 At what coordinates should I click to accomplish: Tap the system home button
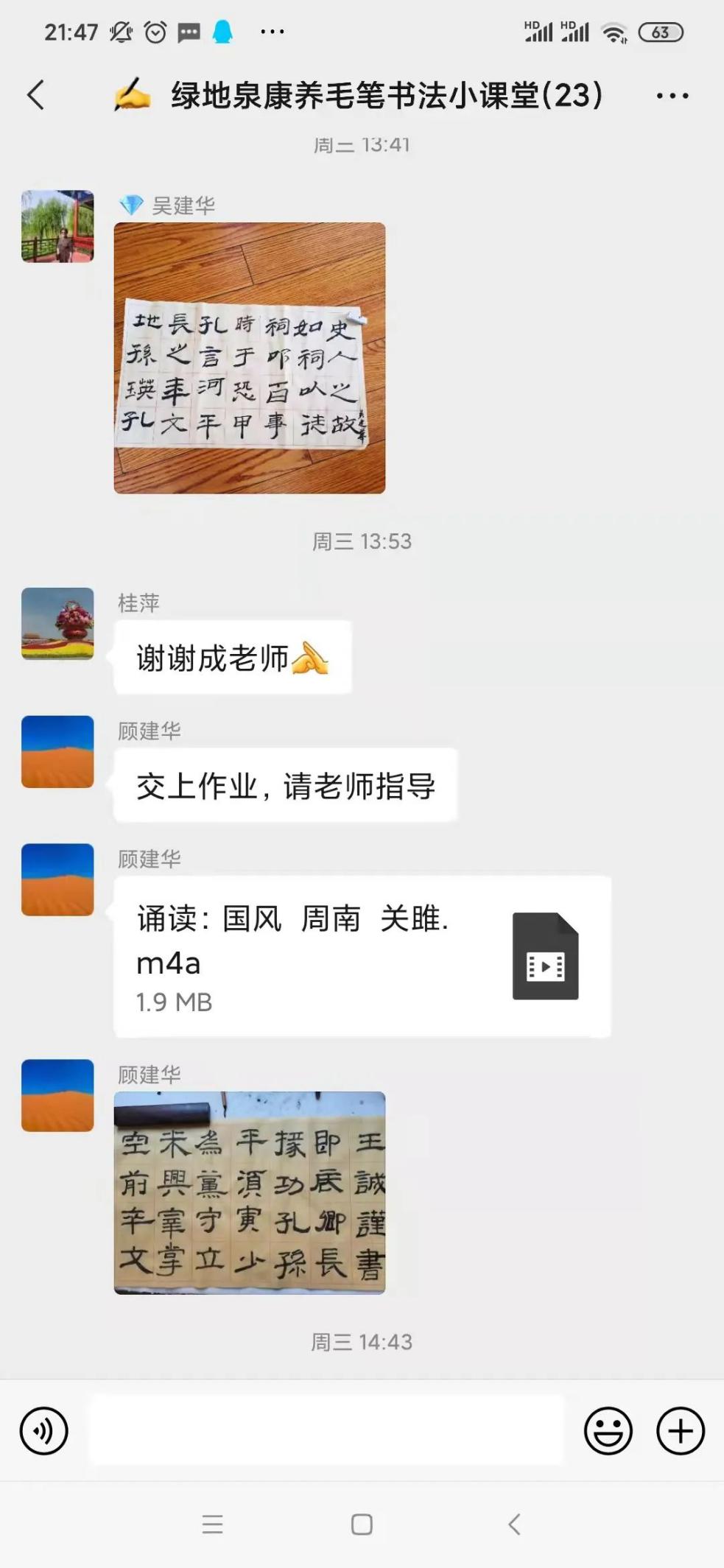(x=362, y=1524)
